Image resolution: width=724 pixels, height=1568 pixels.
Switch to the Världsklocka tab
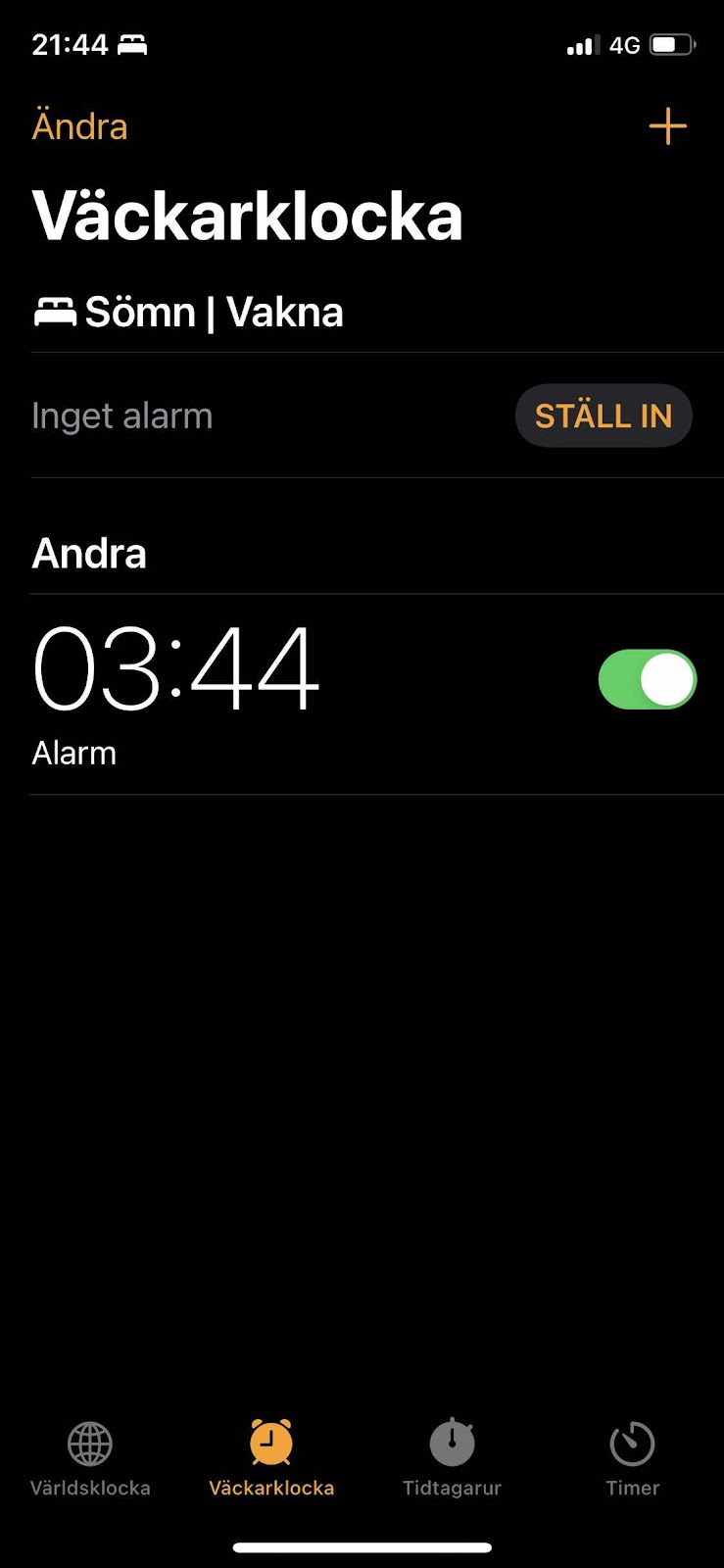pos(90,1458)
